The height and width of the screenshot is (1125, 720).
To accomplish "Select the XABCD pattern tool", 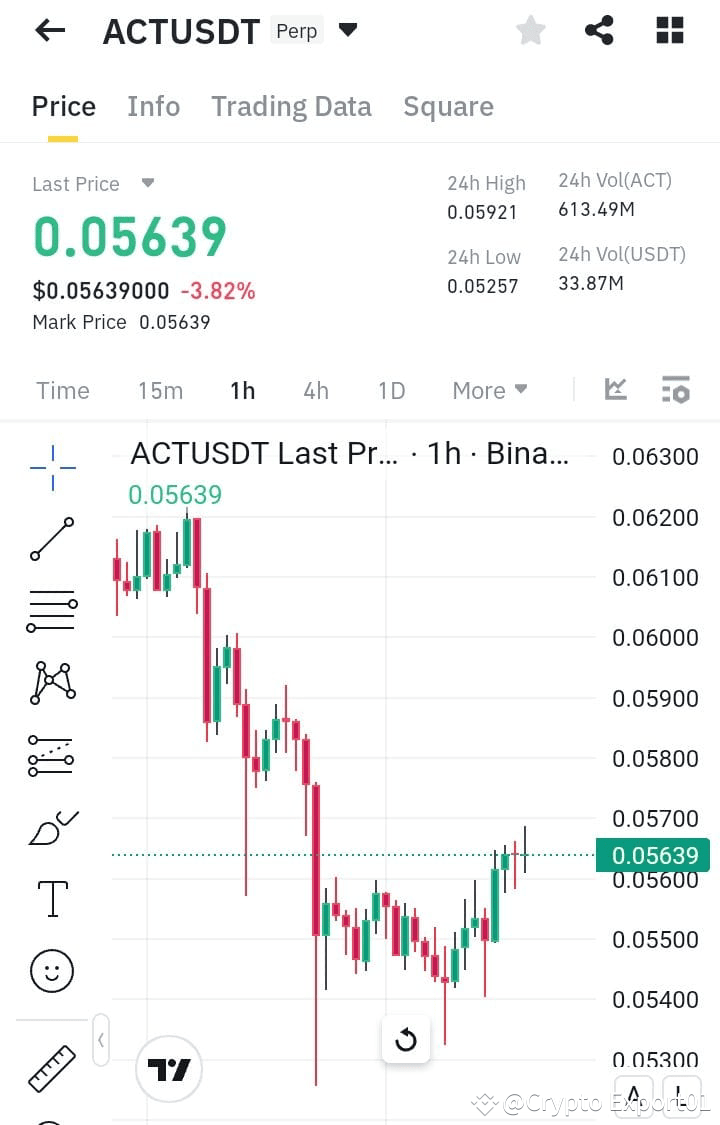I will 52,682.
